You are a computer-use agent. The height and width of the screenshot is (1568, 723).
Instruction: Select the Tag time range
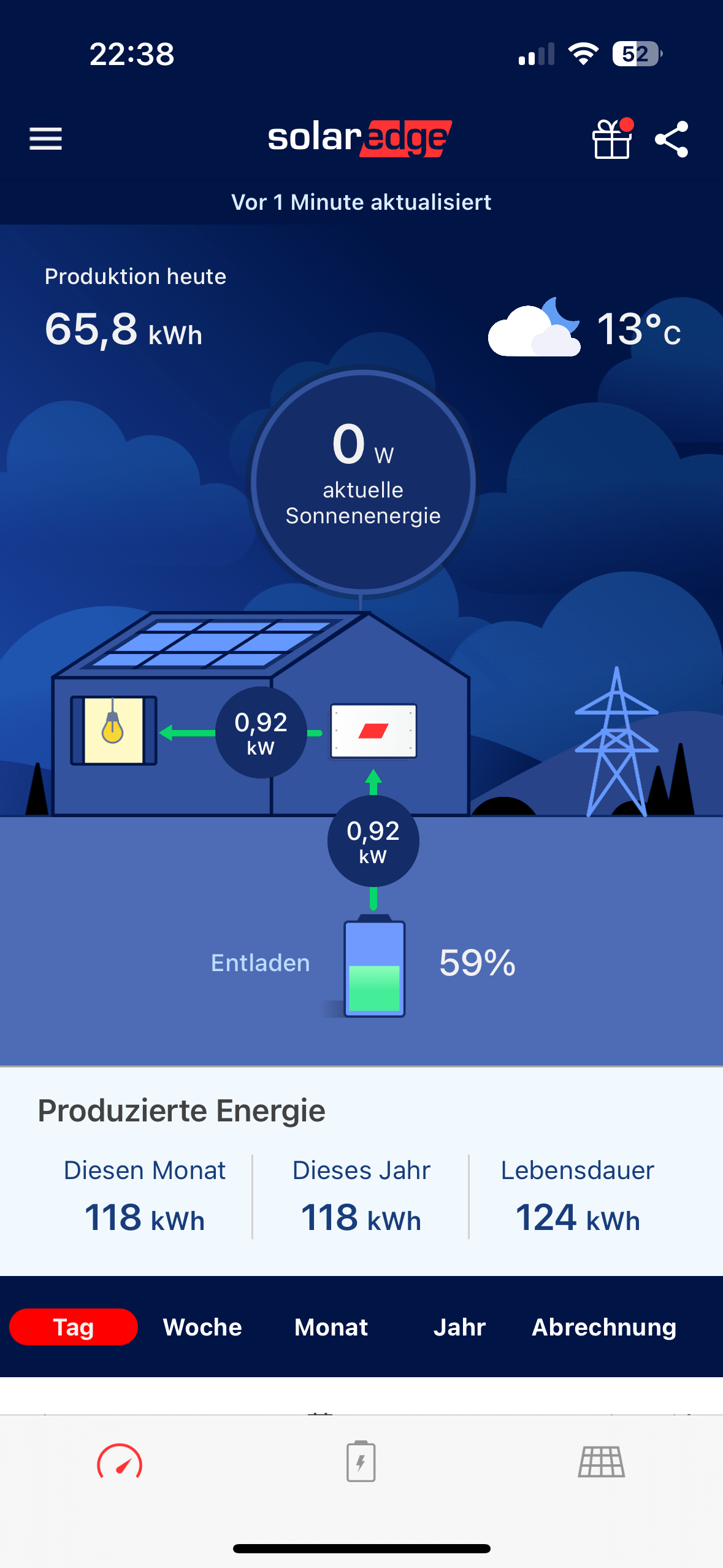[74, 1327]
